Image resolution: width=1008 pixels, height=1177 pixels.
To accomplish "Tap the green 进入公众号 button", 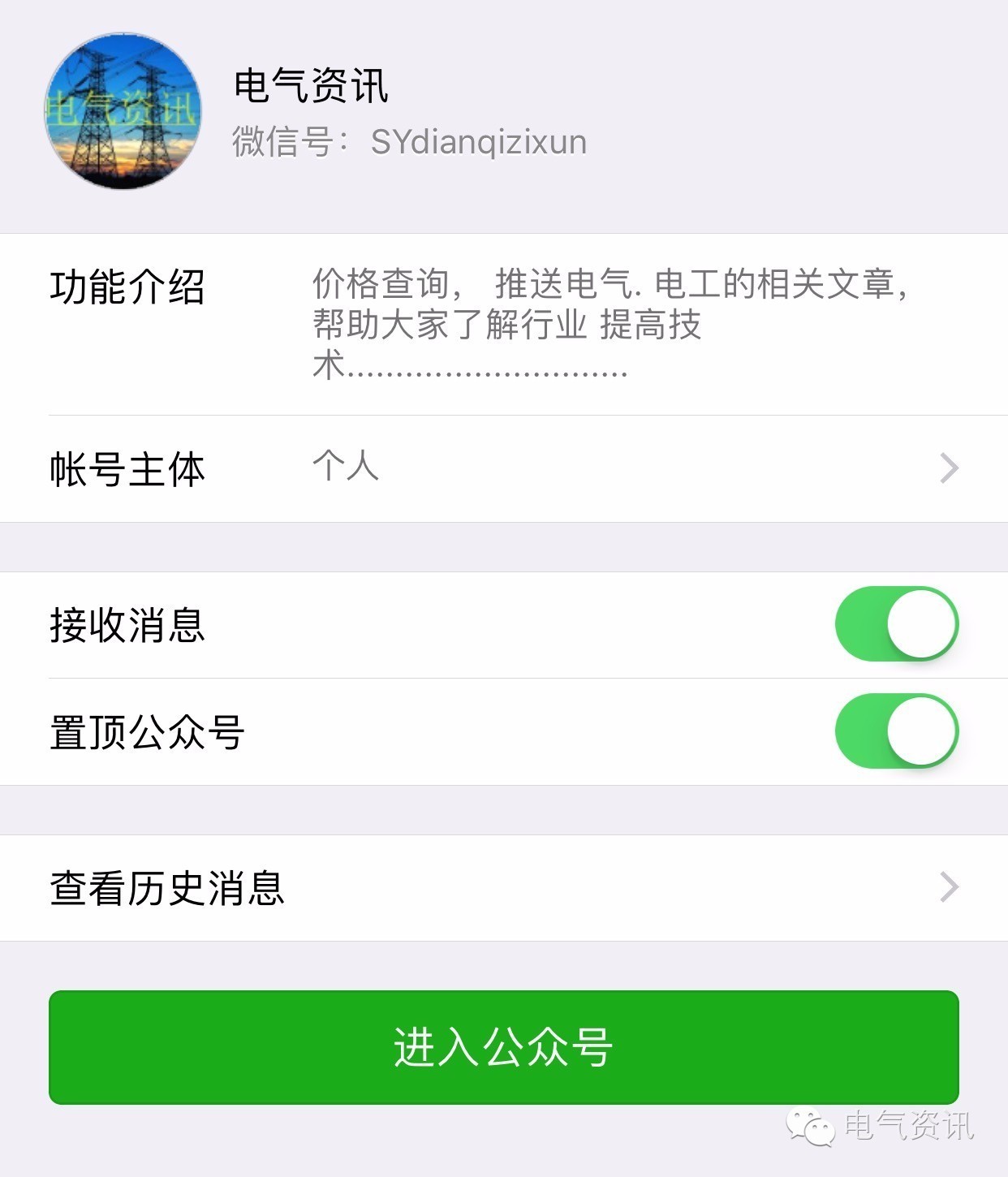I will pos(504,1049).
